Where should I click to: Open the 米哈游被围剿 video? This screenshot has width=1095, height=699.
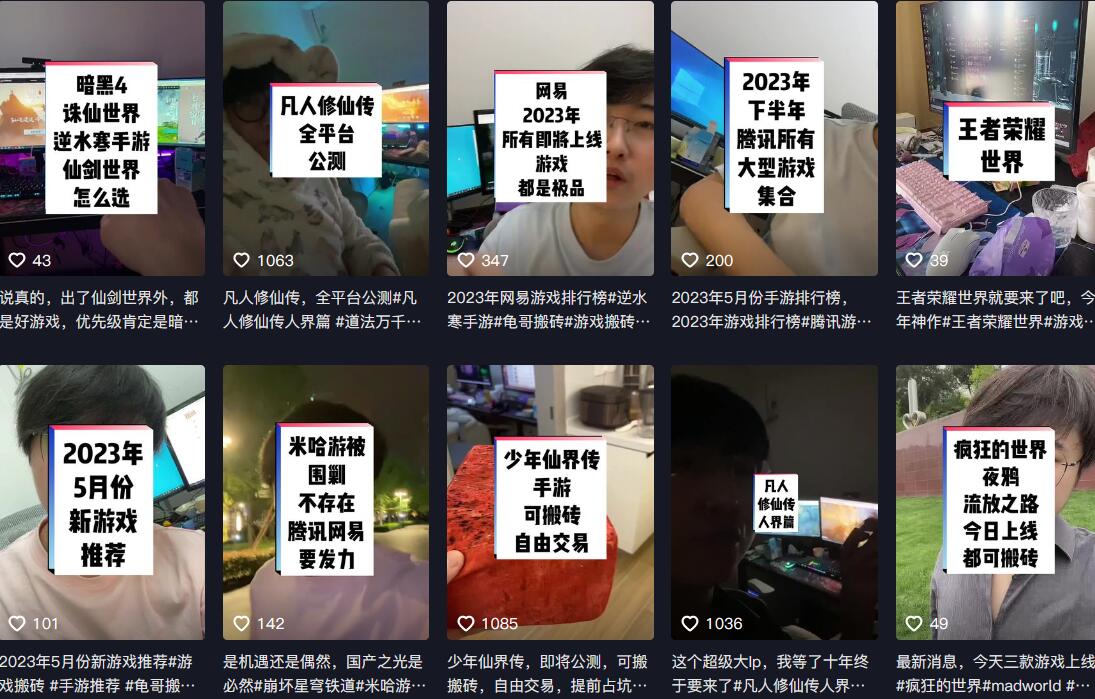click(x=325, y=502)
